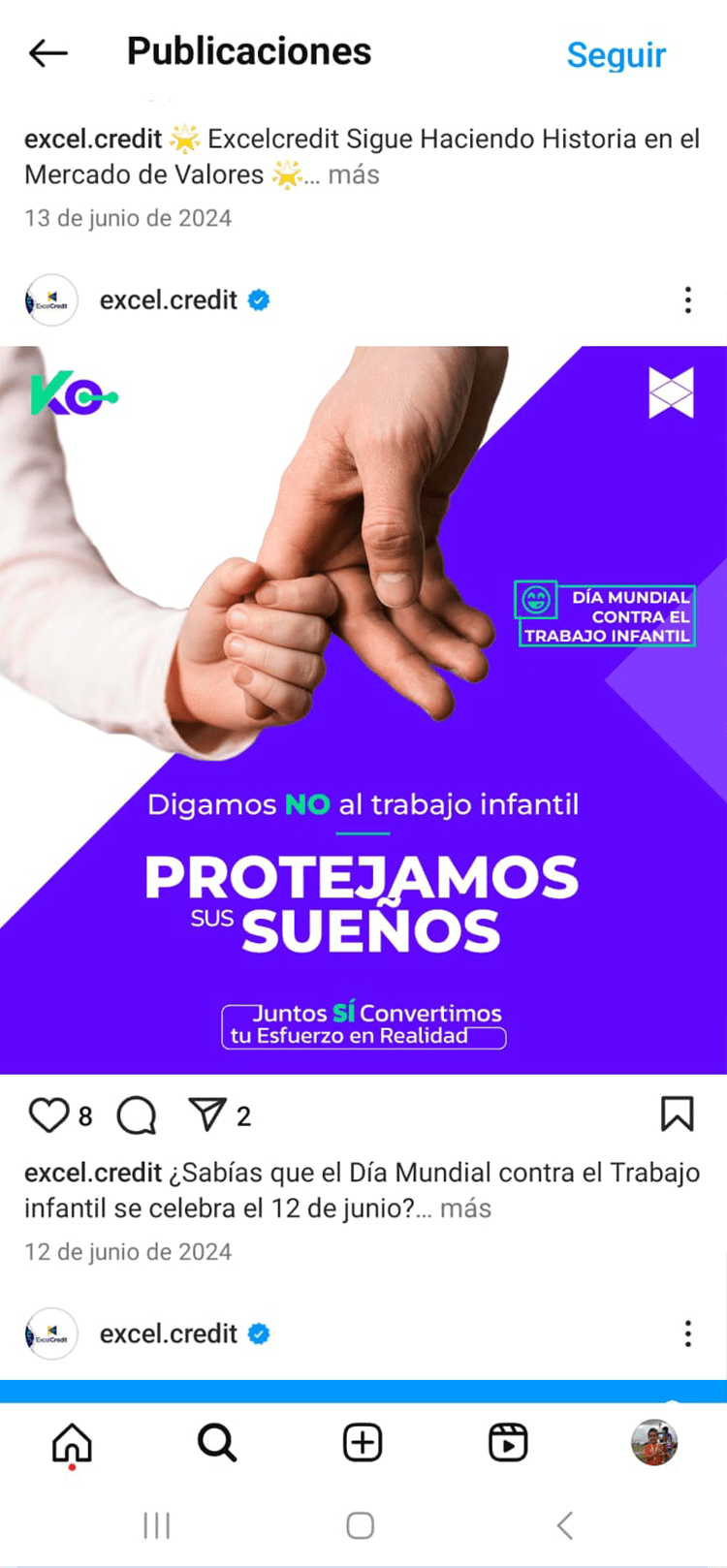This screenshot has height=1568, width=727.
Task: Expand the Día Mundial caption with más
Action: tap(465, 1209)
